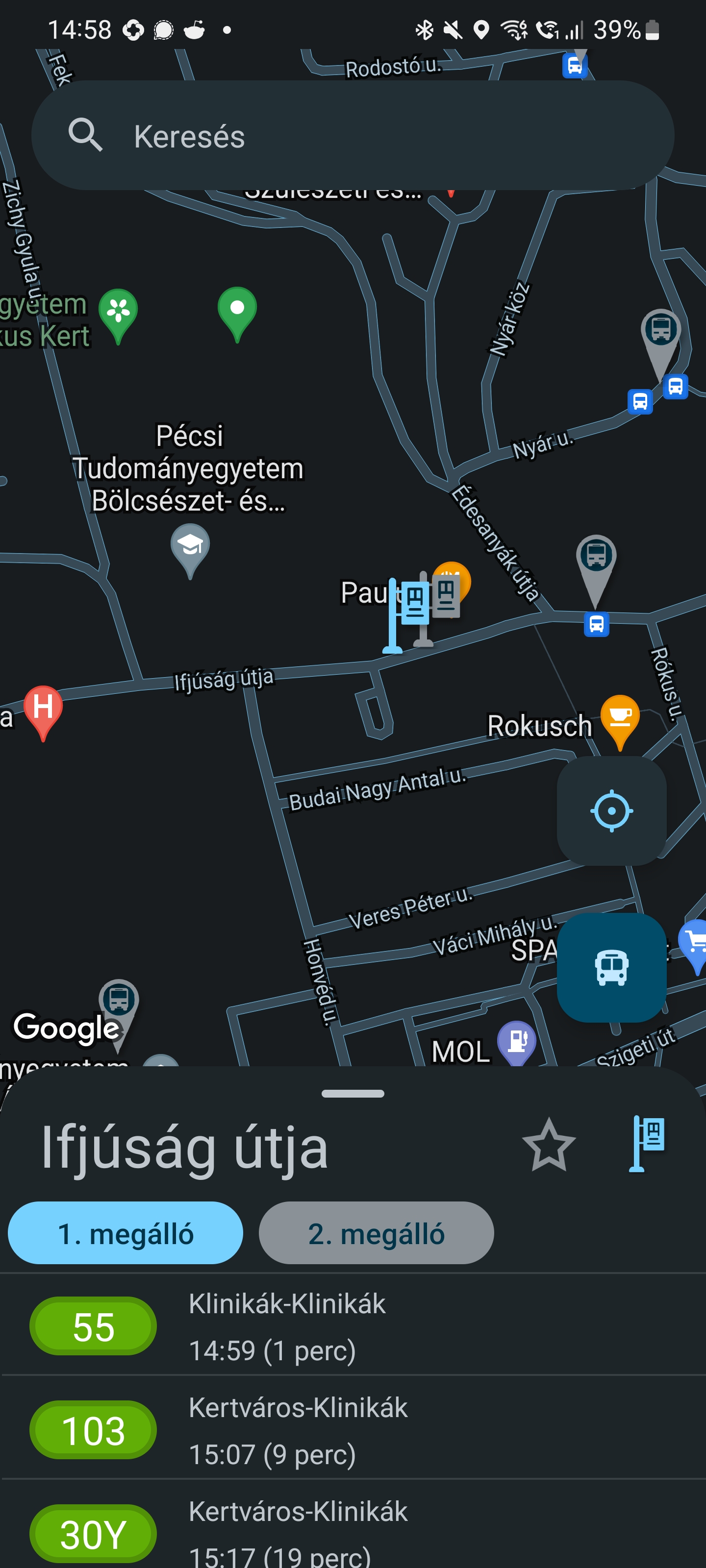Open the Keresés search field
The height and width of the screenshot is (1568, 706).
[353, 135]
